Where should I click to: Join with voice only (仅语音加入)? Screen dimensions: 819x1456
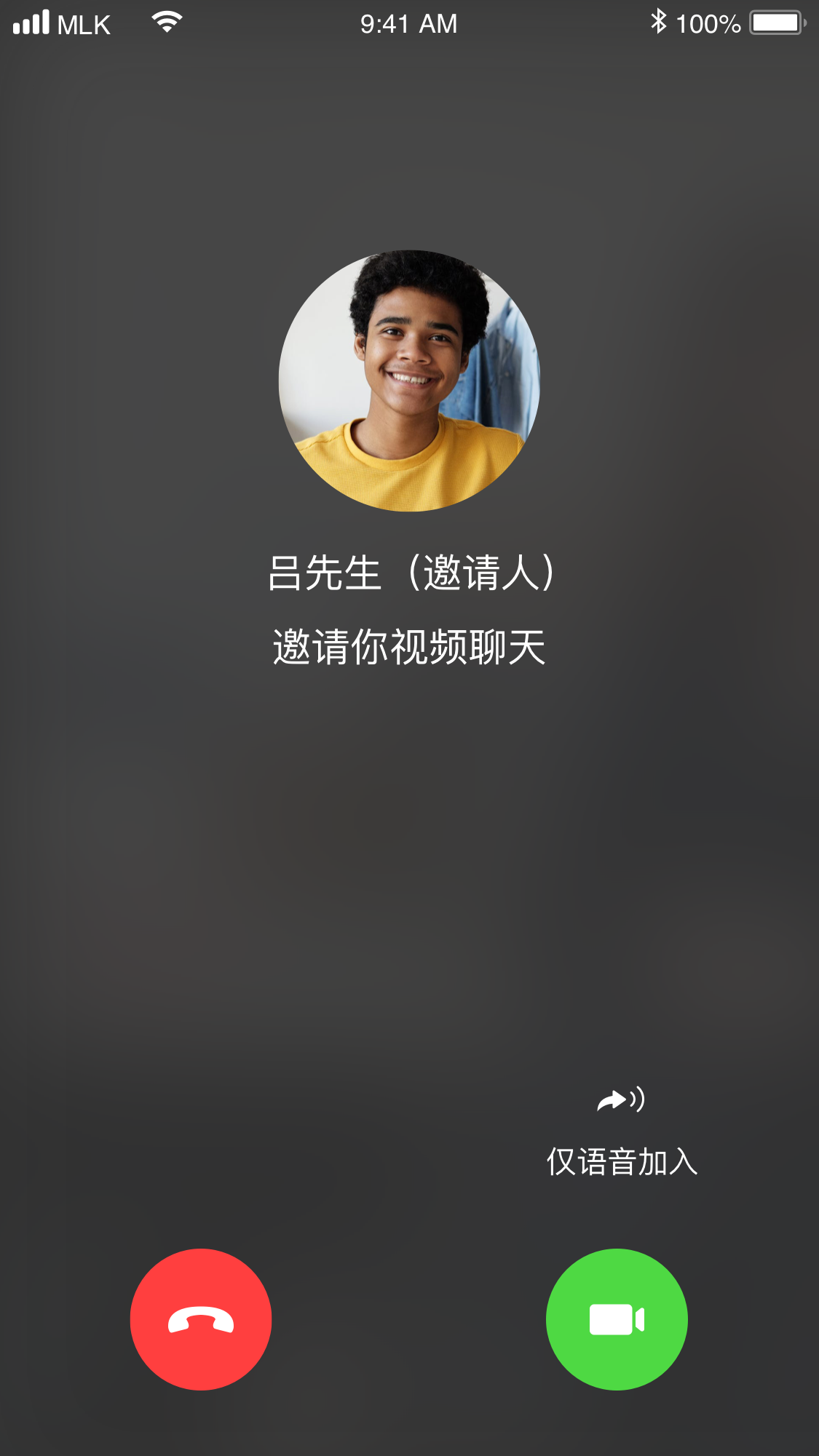tap(622, 1131)
